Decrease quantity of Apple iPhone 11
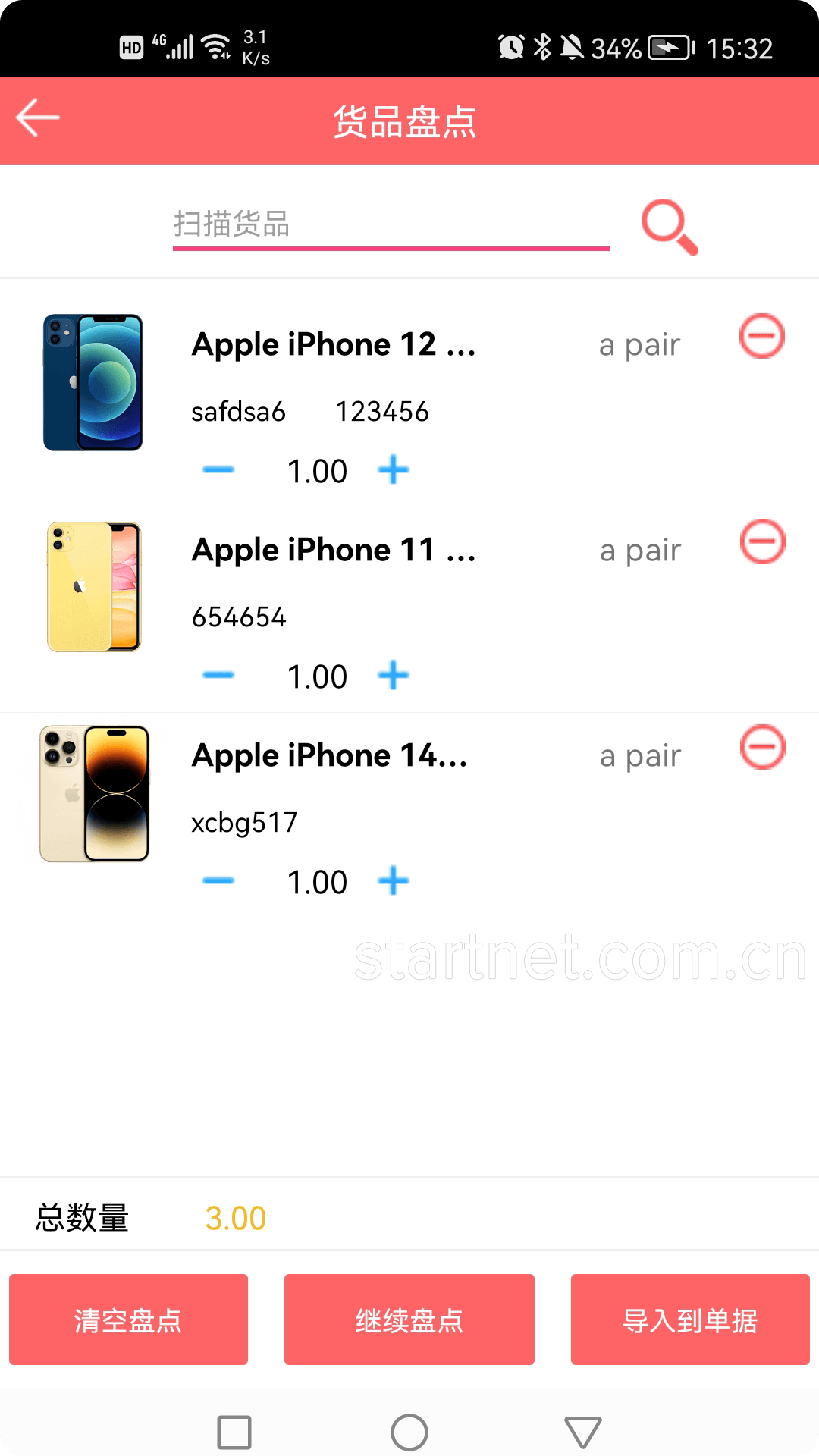 pyautogui.click(x=218, y=676)
